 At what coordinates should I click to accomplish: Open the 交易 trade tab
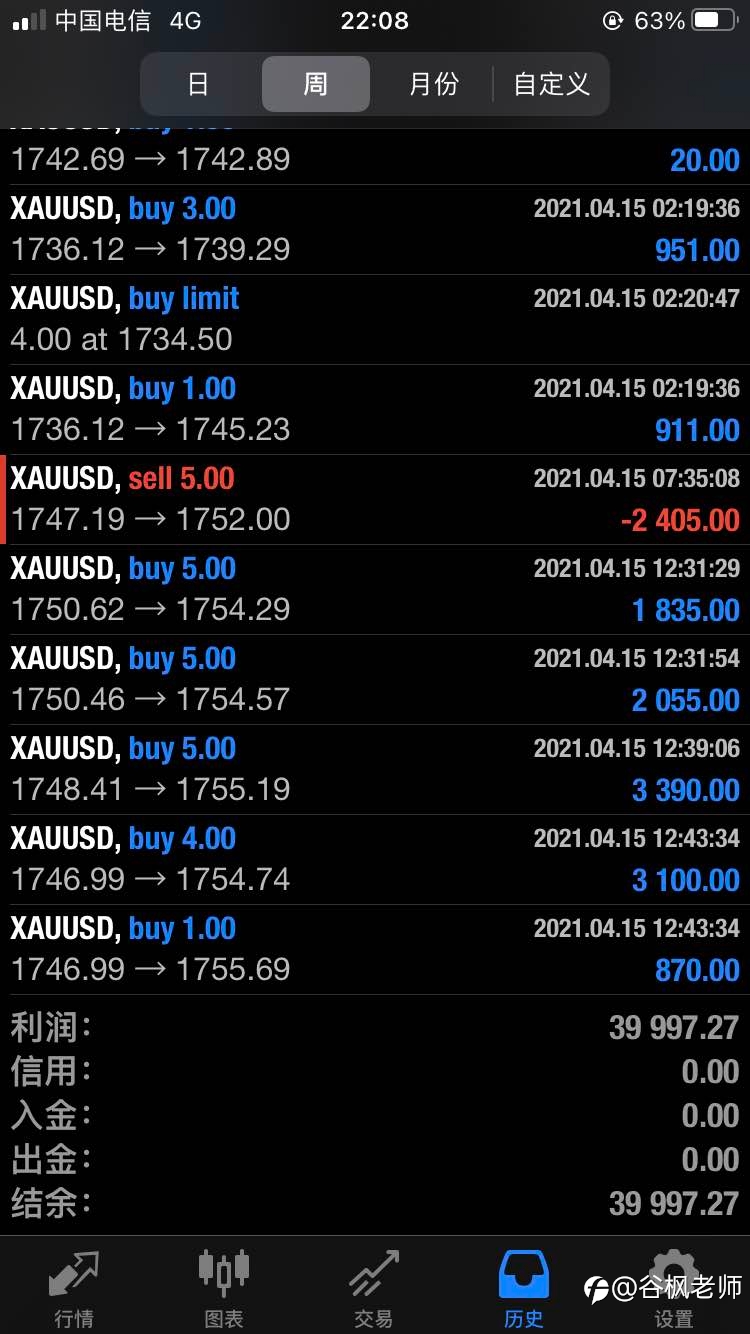coord(374,1288)
